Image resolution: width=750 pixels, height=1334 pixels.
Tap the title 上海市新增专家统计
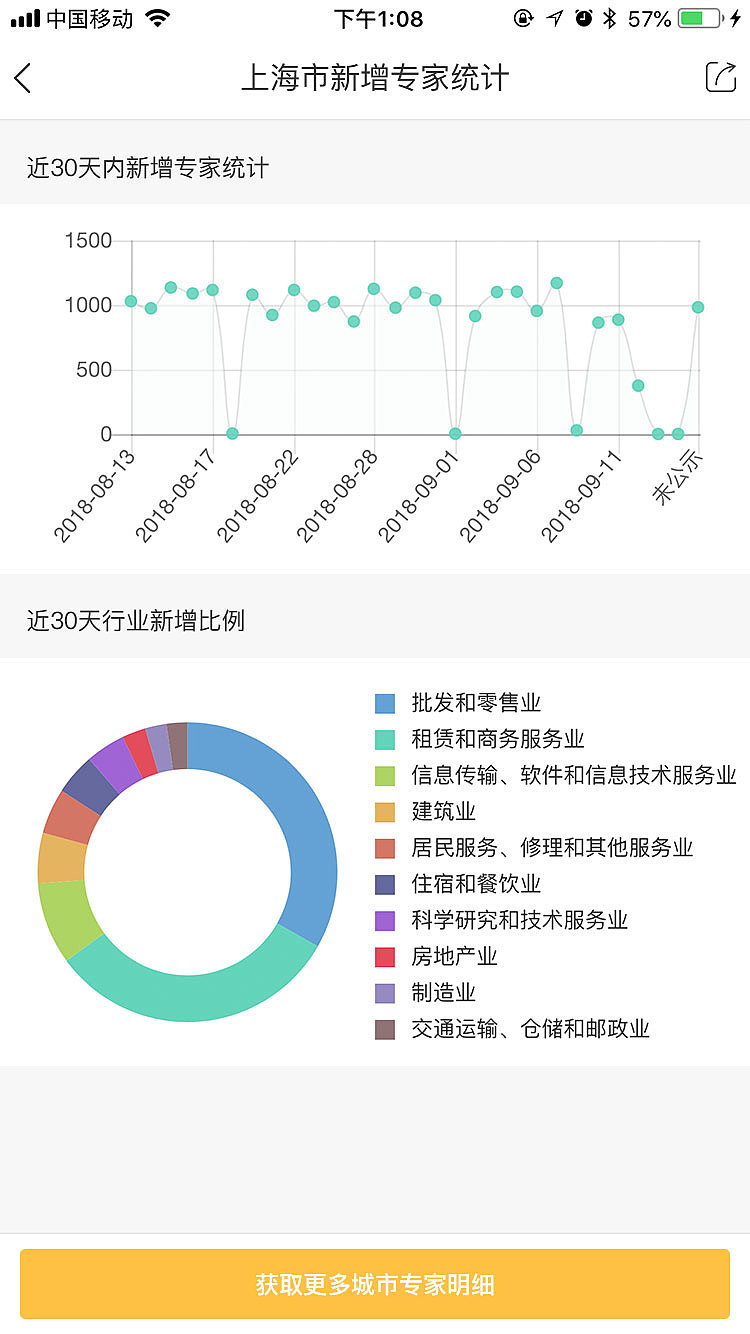tap(375, 77)
